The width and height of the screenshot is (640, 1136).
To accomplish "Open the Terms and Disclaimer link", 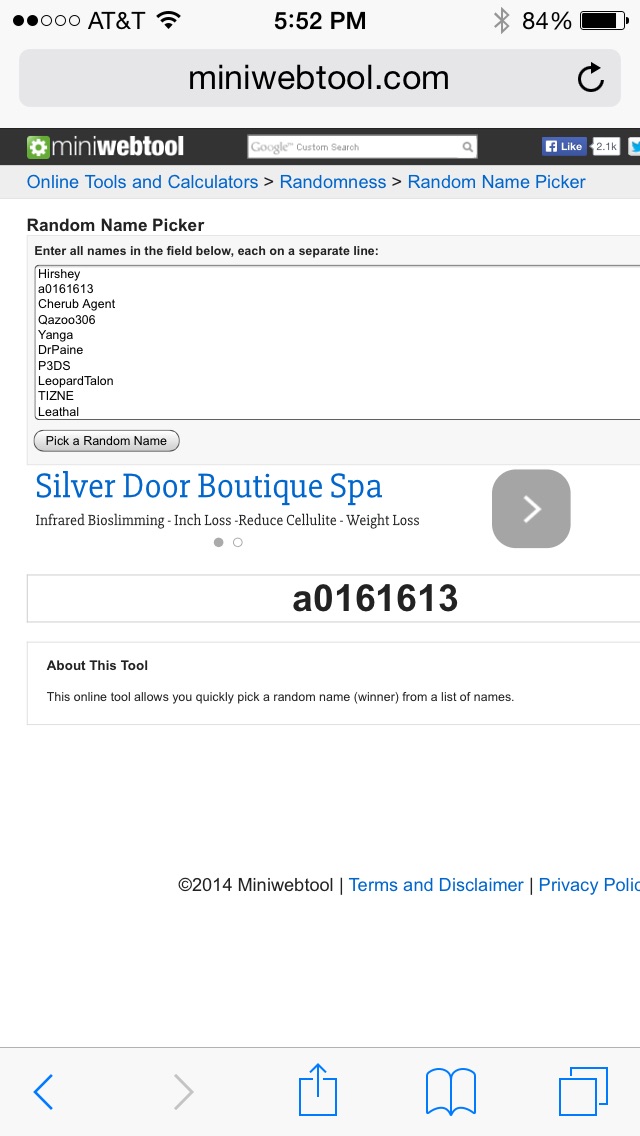I will (435, 885).
